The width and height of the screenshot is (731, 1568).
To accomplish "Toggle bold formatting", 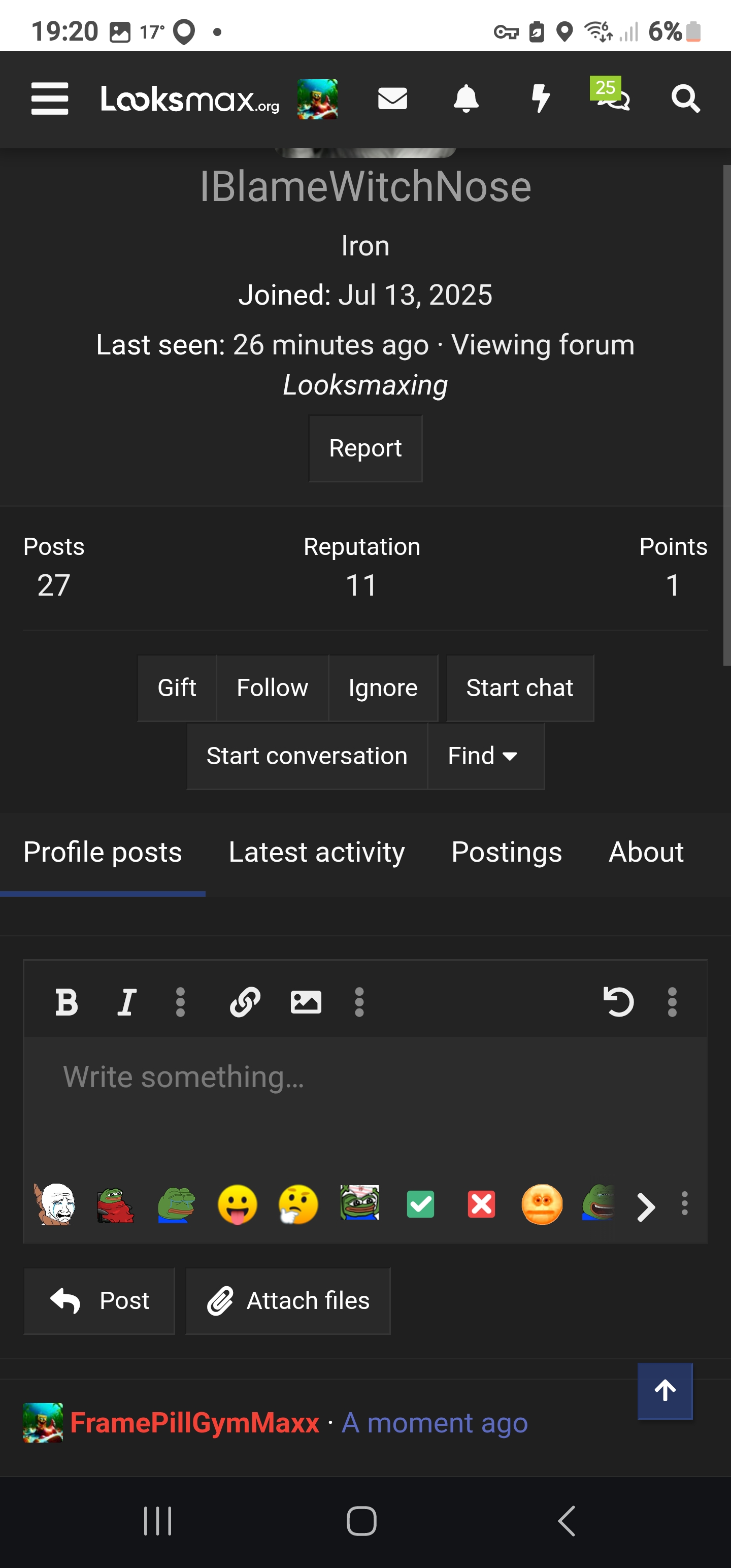I will click(67, 1000).
